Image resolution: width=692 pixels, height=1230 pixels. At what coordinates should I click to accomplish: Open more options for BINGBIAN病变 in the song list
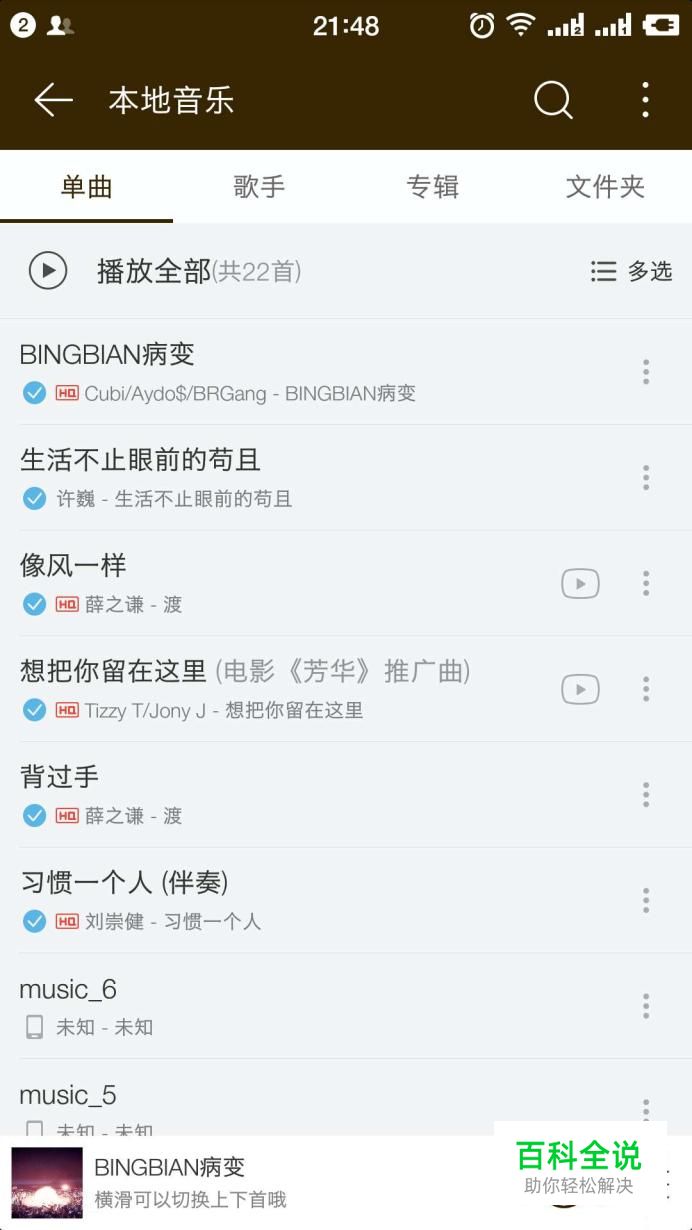pyautogui.click(x=646, y=372)
